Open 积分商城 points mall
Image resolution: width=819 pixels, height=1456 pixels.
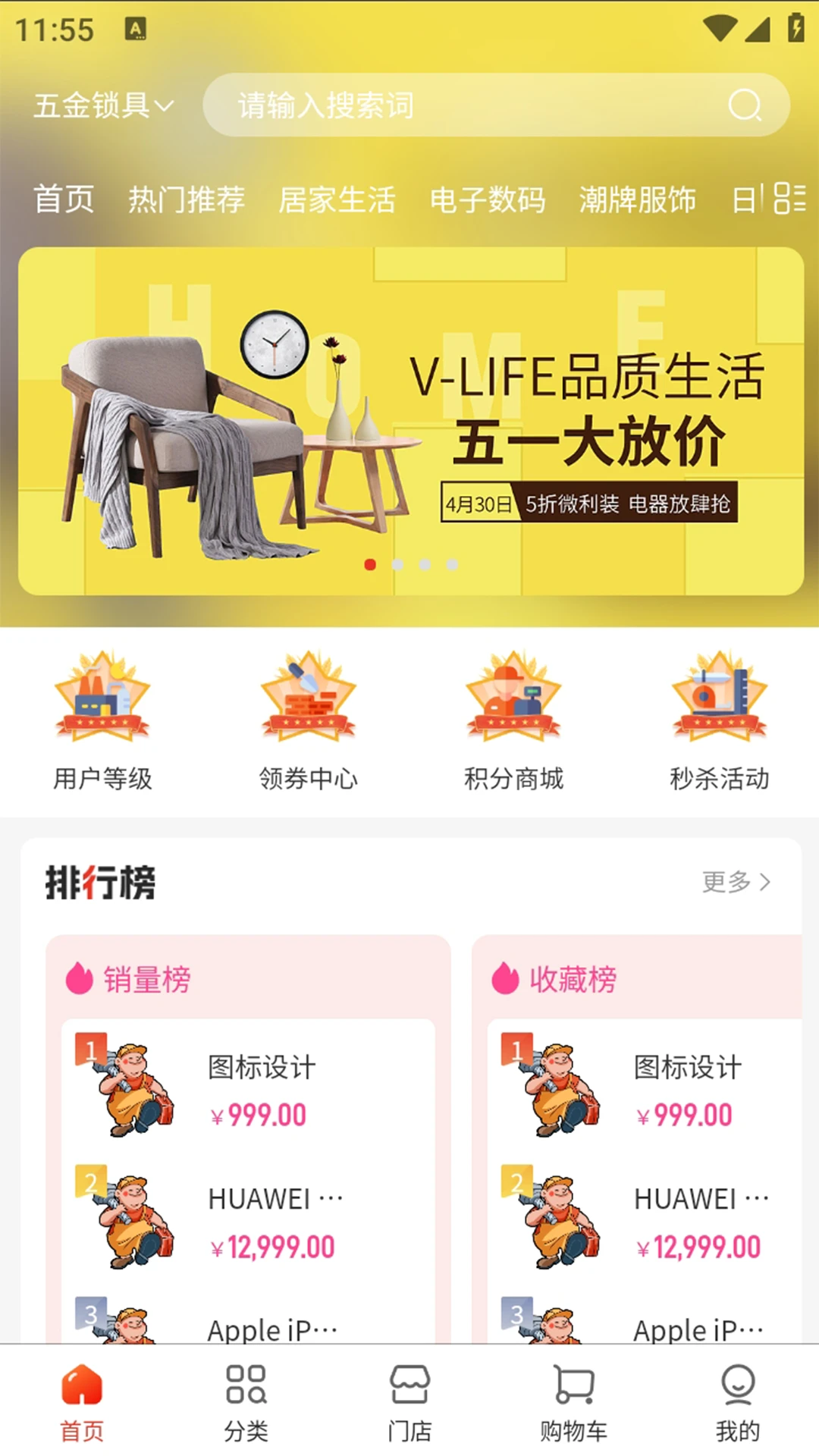pyautogui.click(x=513, y=720)
